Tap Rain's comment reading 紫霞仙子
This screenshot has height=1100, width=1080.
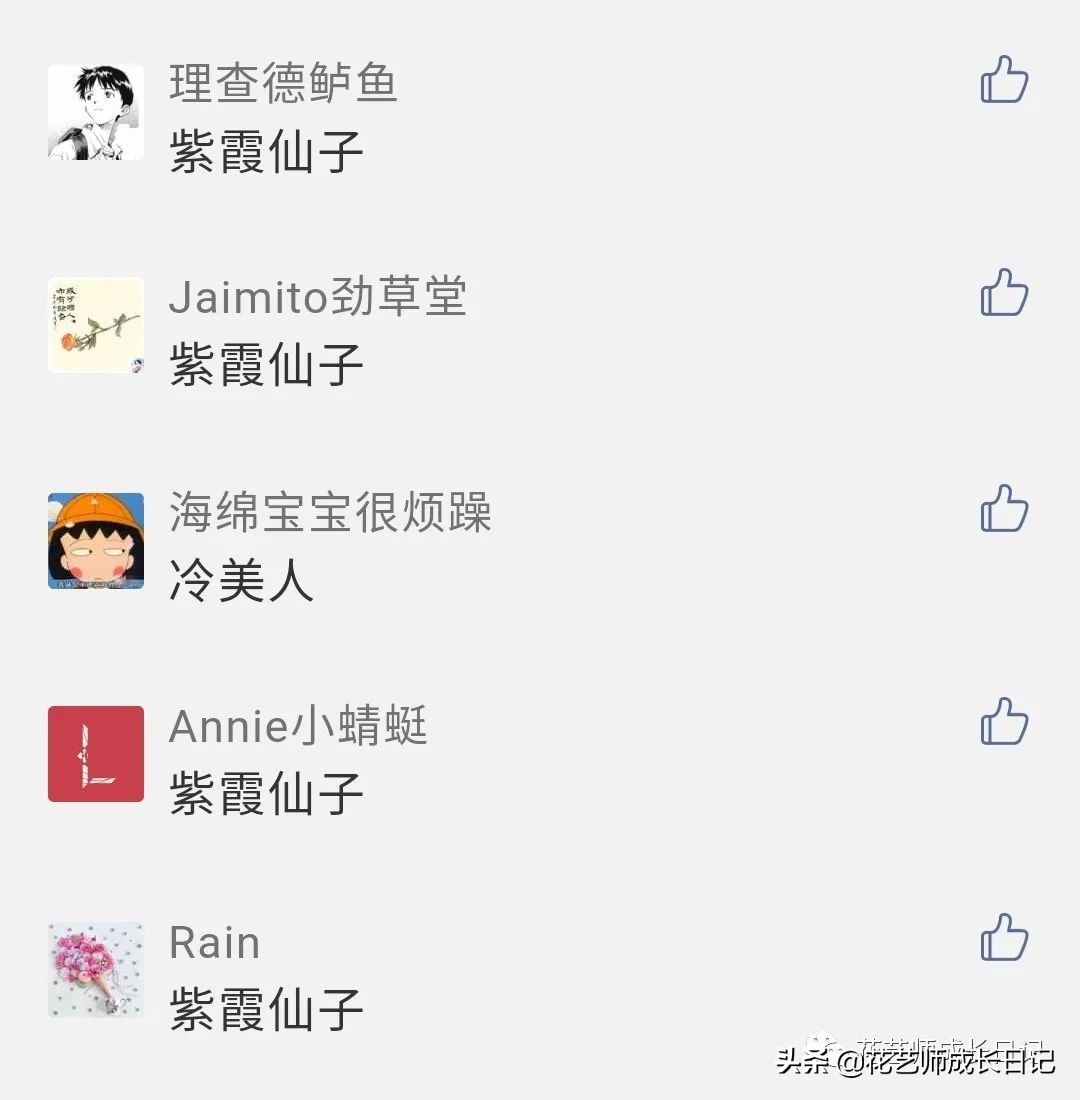tap(265, 1010)
